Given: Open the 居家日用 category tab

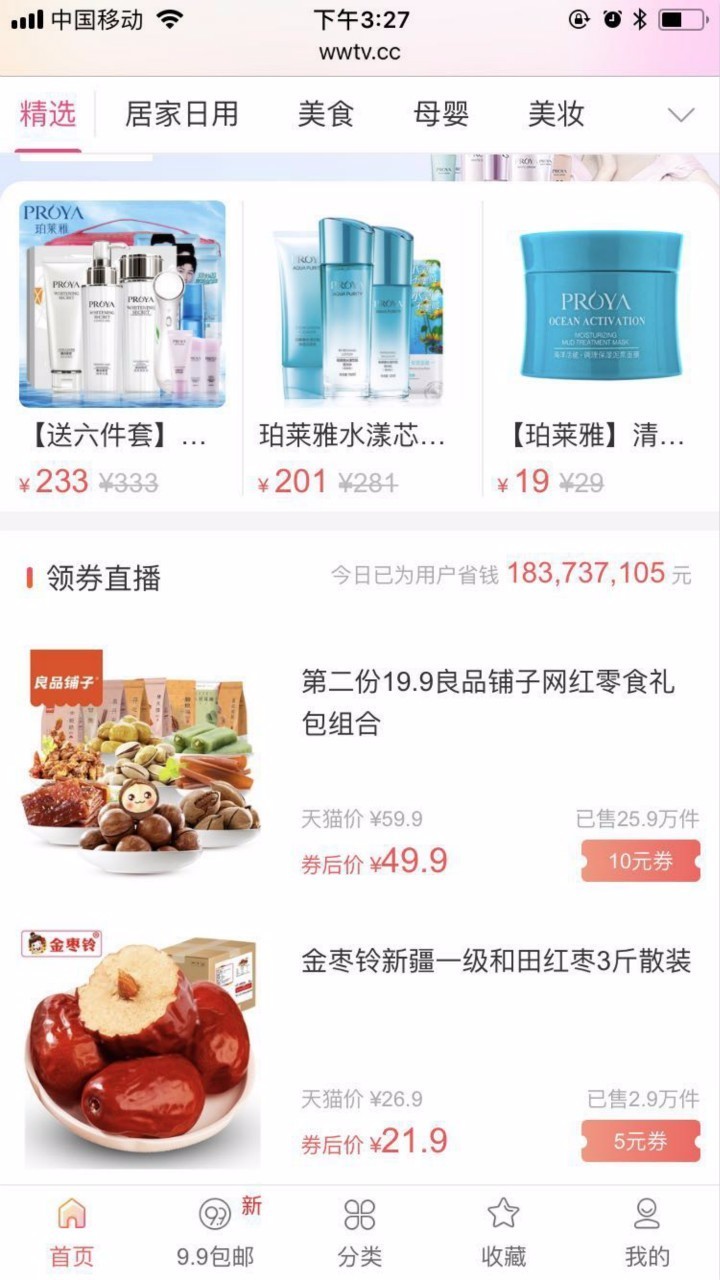Looking at the screenshot, I should pos(181,114).
